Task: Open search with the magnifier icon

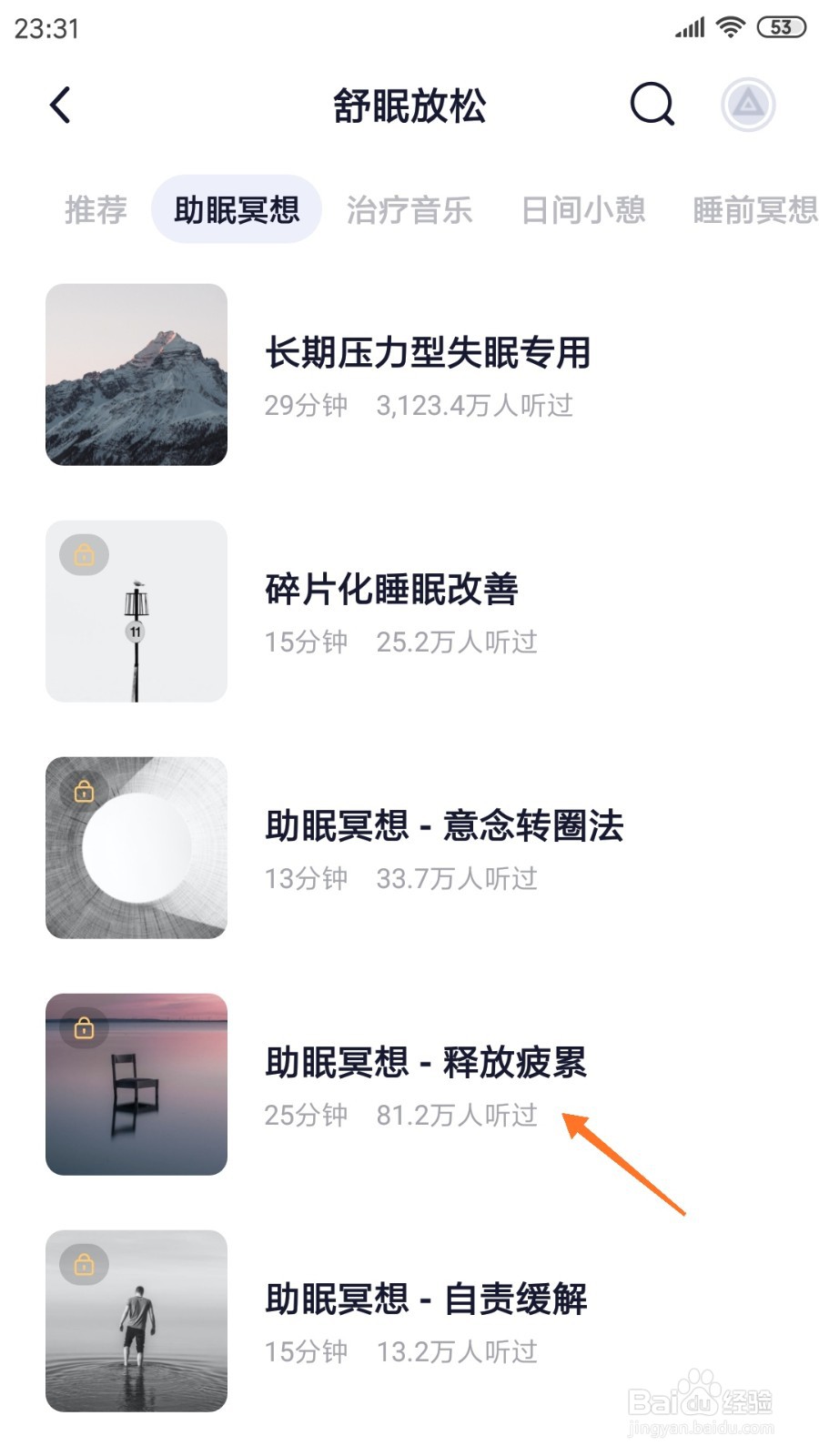Action: [x=652, y=104]
